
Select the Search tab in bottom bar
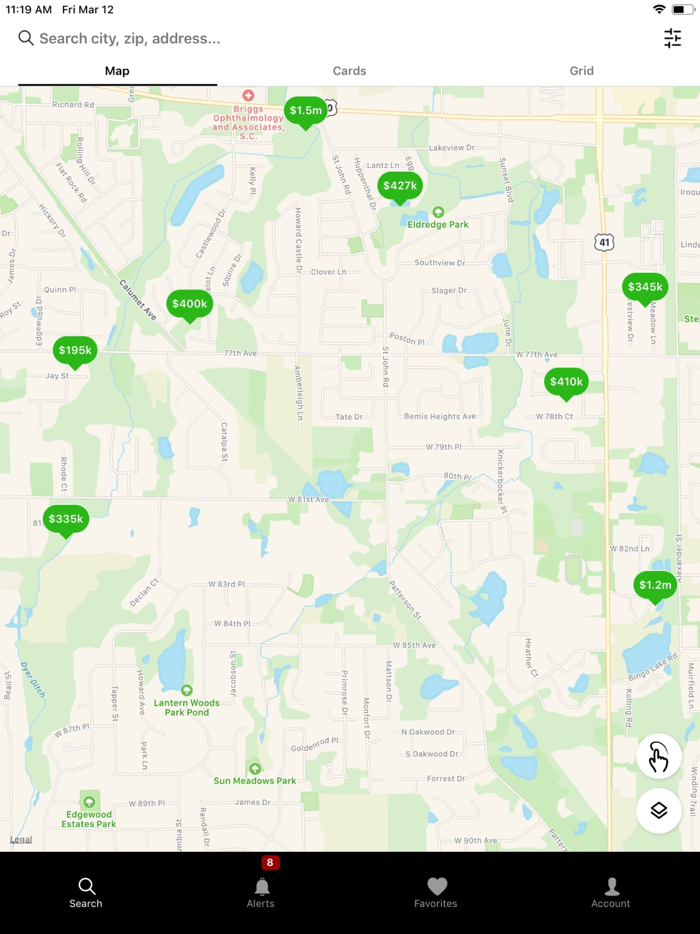86,892
